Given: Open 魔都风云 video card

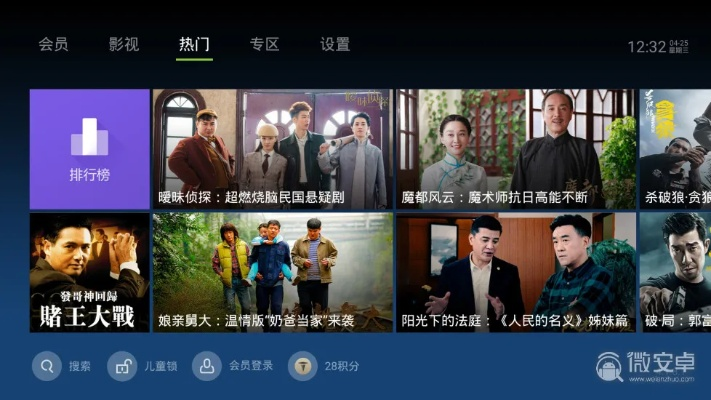Looking at the screenshot, I should pos(516,149).
